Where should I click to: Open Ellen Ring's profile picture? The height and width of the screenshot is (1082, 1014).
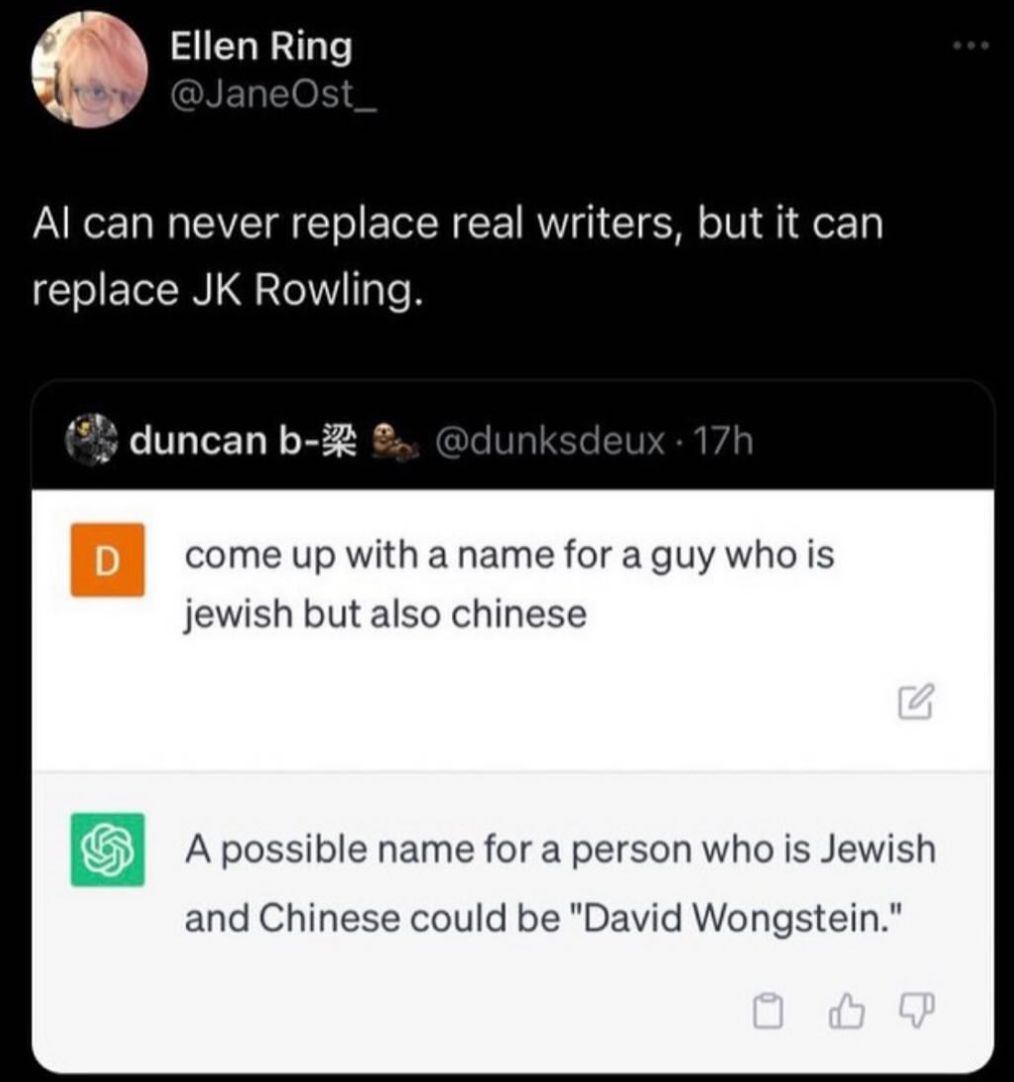tap(88, 71)
